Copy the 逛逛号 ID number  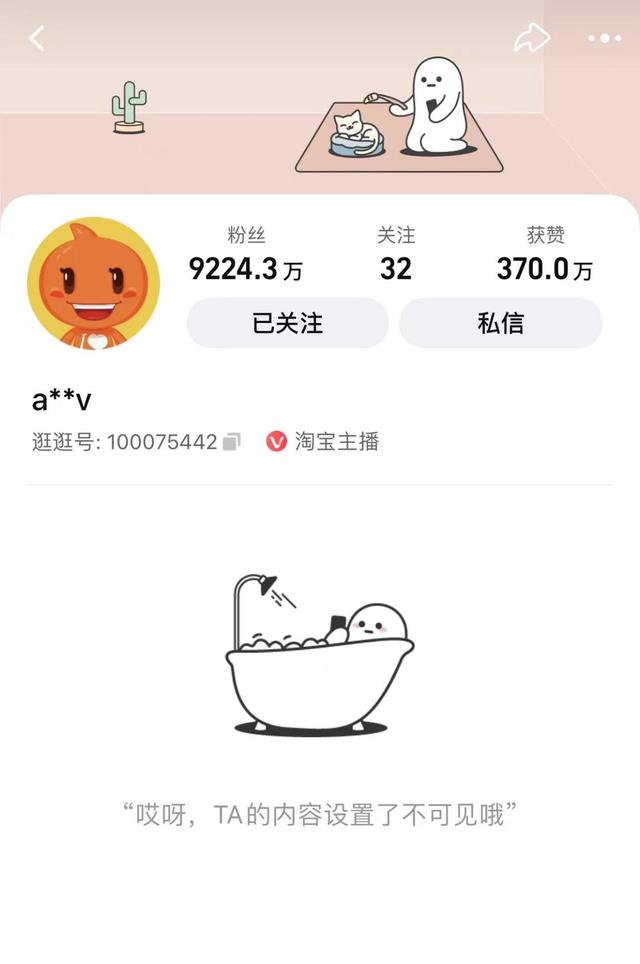232,441
